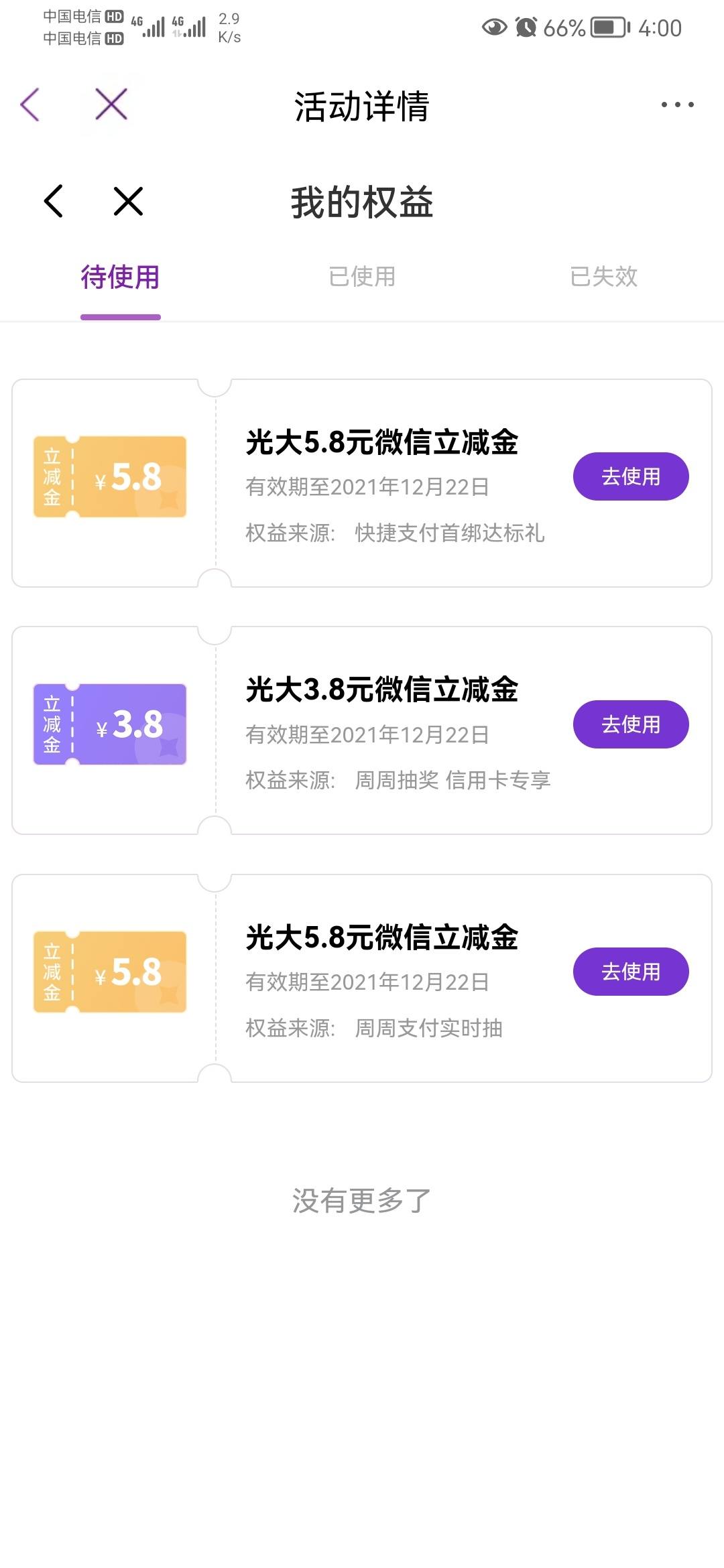Tap the purple back arrow beside 活动详情
The height and width of the screenshot is (1568, 724).
30,105
